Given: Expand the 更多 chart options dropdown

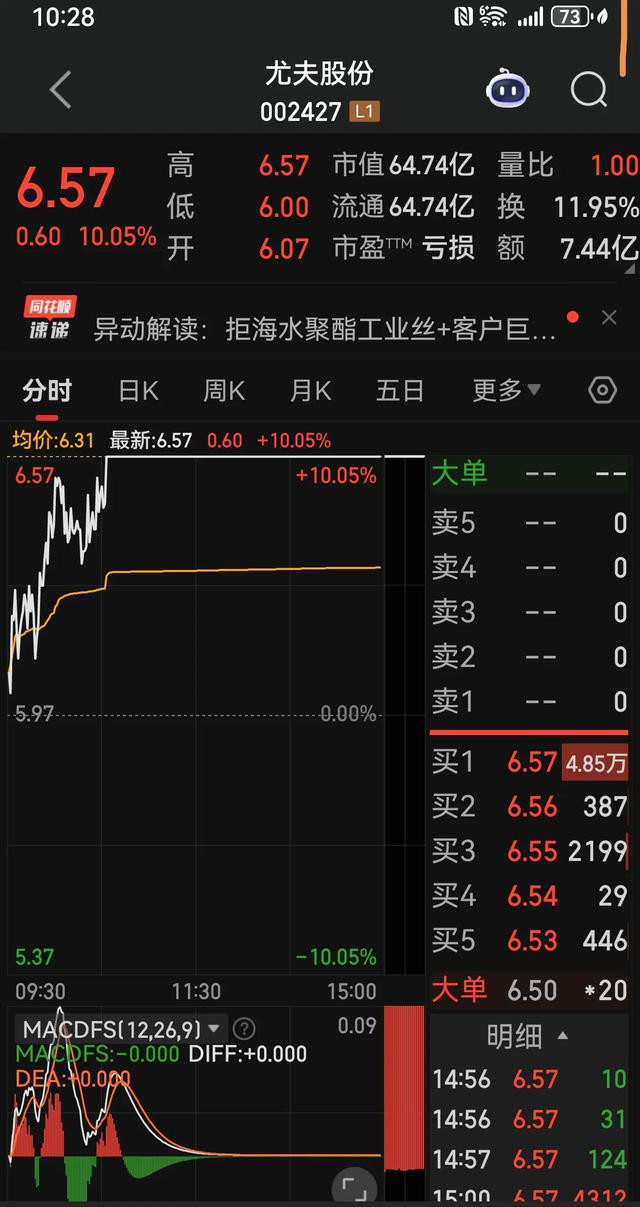Looking at the screenshot, I should tap(506, 390).
